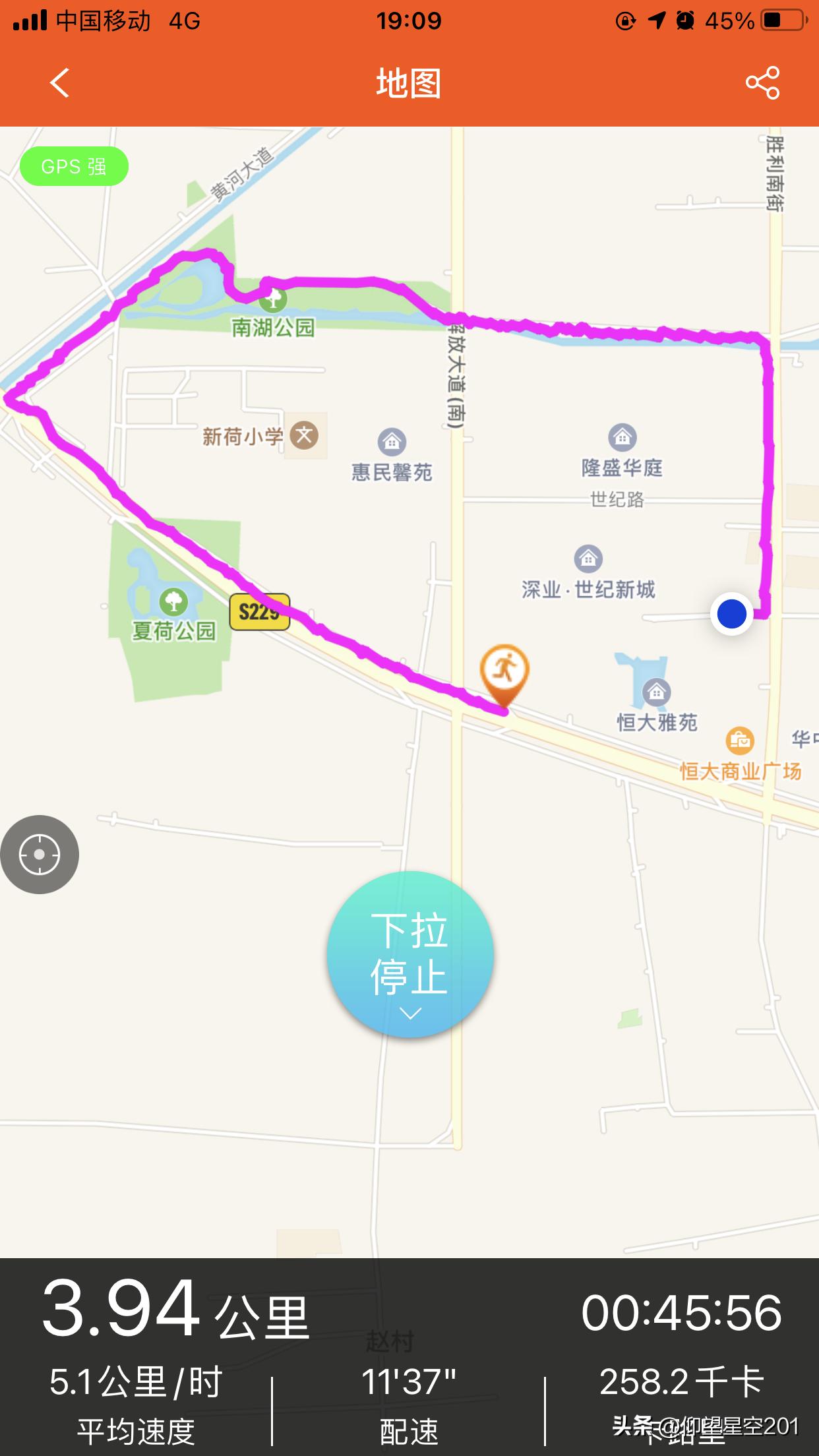Tap the current-location crosshair button
This screenshot has width=819, height=1456.
pyautogui.click(x=41, y=854)
